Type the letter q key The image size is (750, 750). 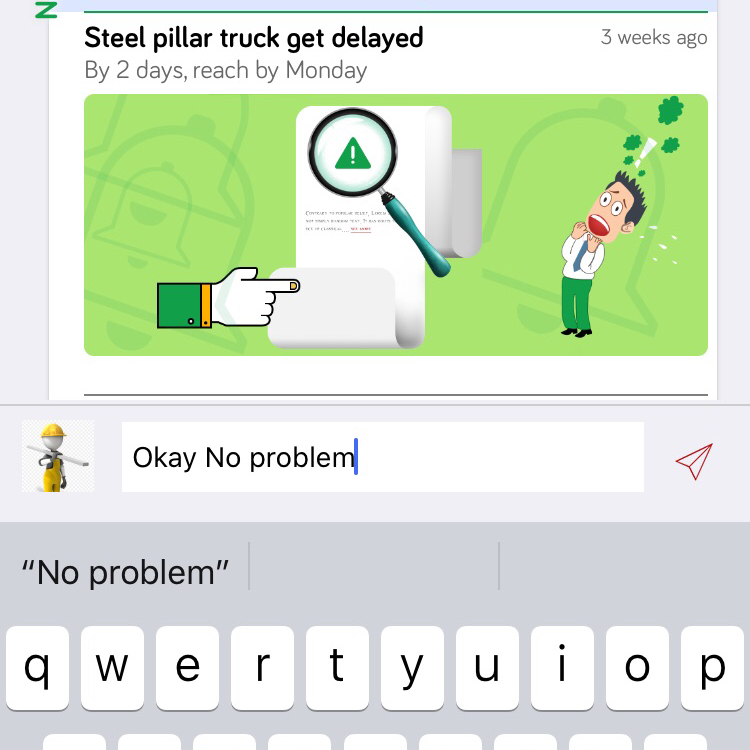pyautogui.click(x=37, y=667)
